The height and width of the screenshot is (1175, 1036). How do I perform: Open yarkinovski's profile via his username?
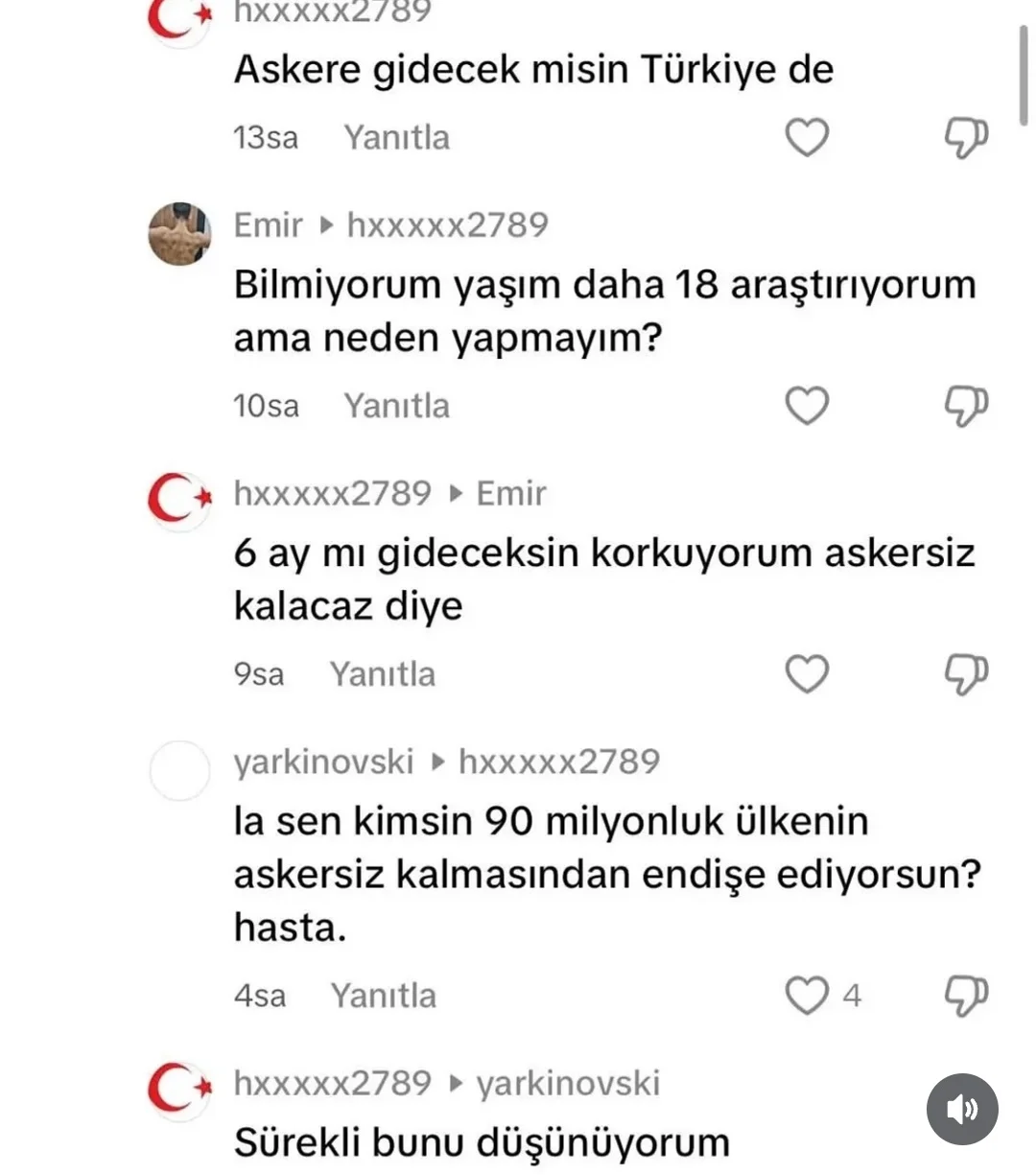coord(322,761)
